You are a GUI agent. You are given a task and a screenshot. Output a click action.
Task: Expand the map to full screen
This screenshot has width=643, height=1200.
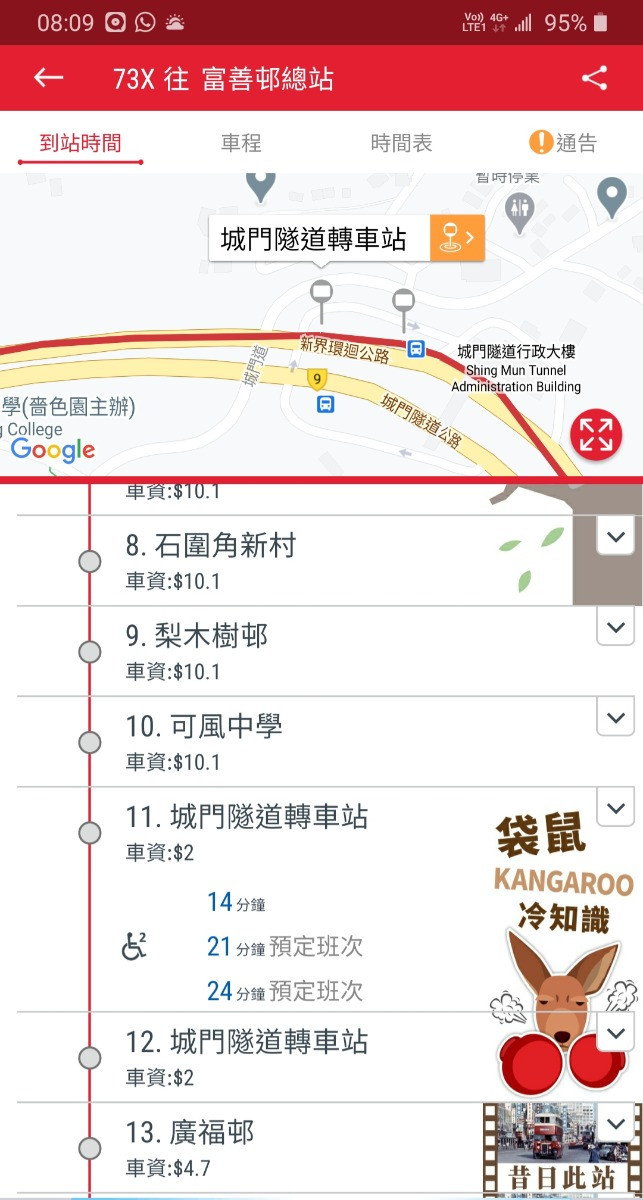[x=596, y=436]
